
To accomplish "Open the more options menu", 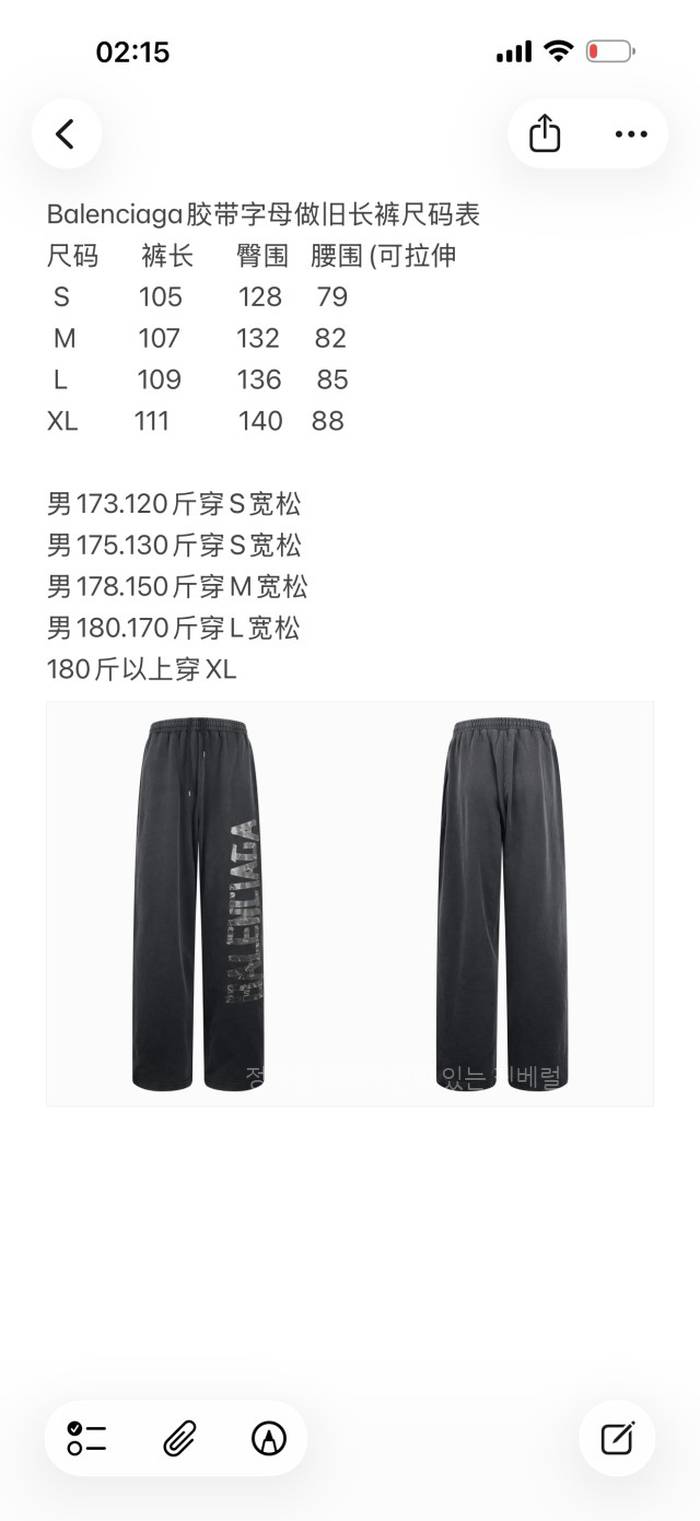I will tap(631, 134).
